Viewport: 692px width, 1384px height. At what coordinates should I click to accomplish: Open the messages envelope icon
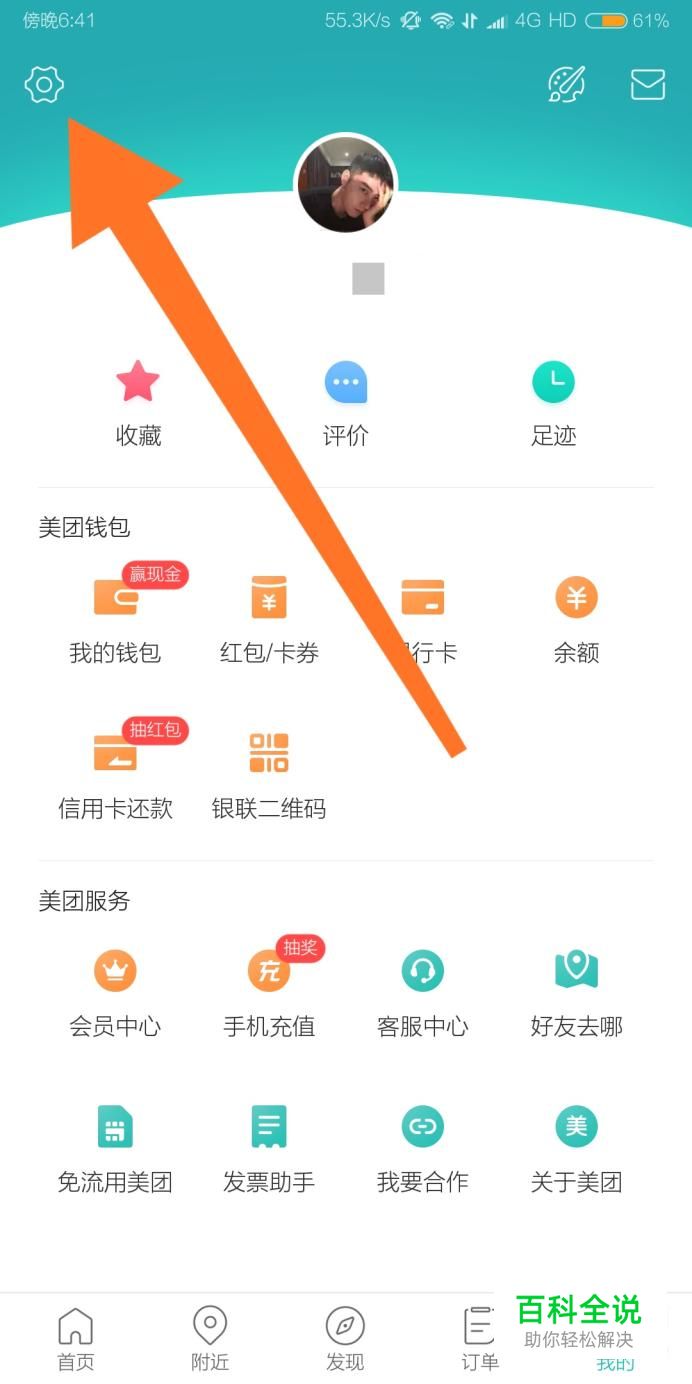tap(648, 85)
